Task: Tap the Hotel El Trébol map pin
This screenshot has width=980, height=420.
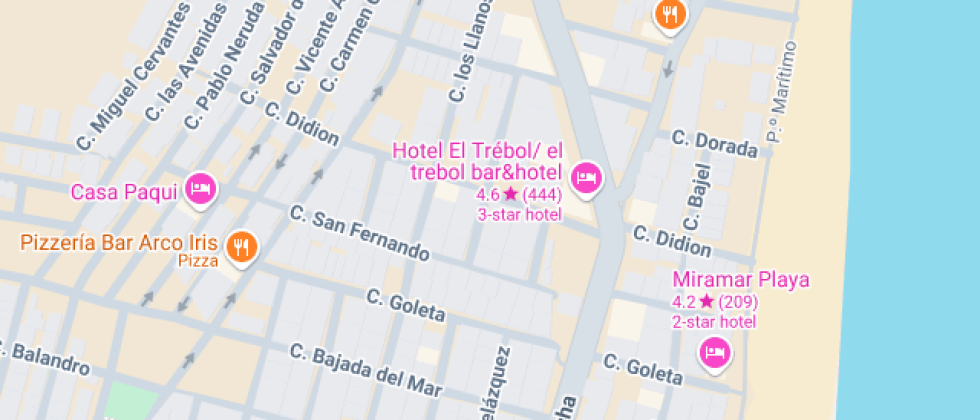Action: pos(588,179)
